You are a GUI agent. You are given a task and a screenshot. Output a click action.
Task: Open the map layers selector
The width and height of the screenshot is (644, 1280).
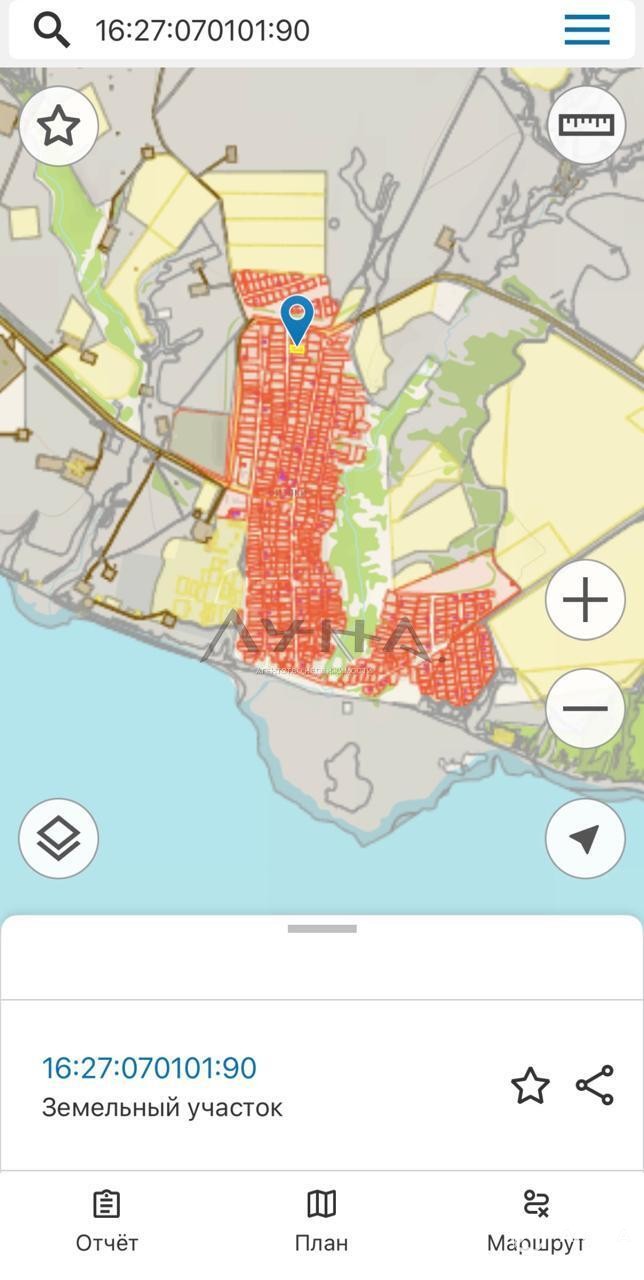pos(58,838)
